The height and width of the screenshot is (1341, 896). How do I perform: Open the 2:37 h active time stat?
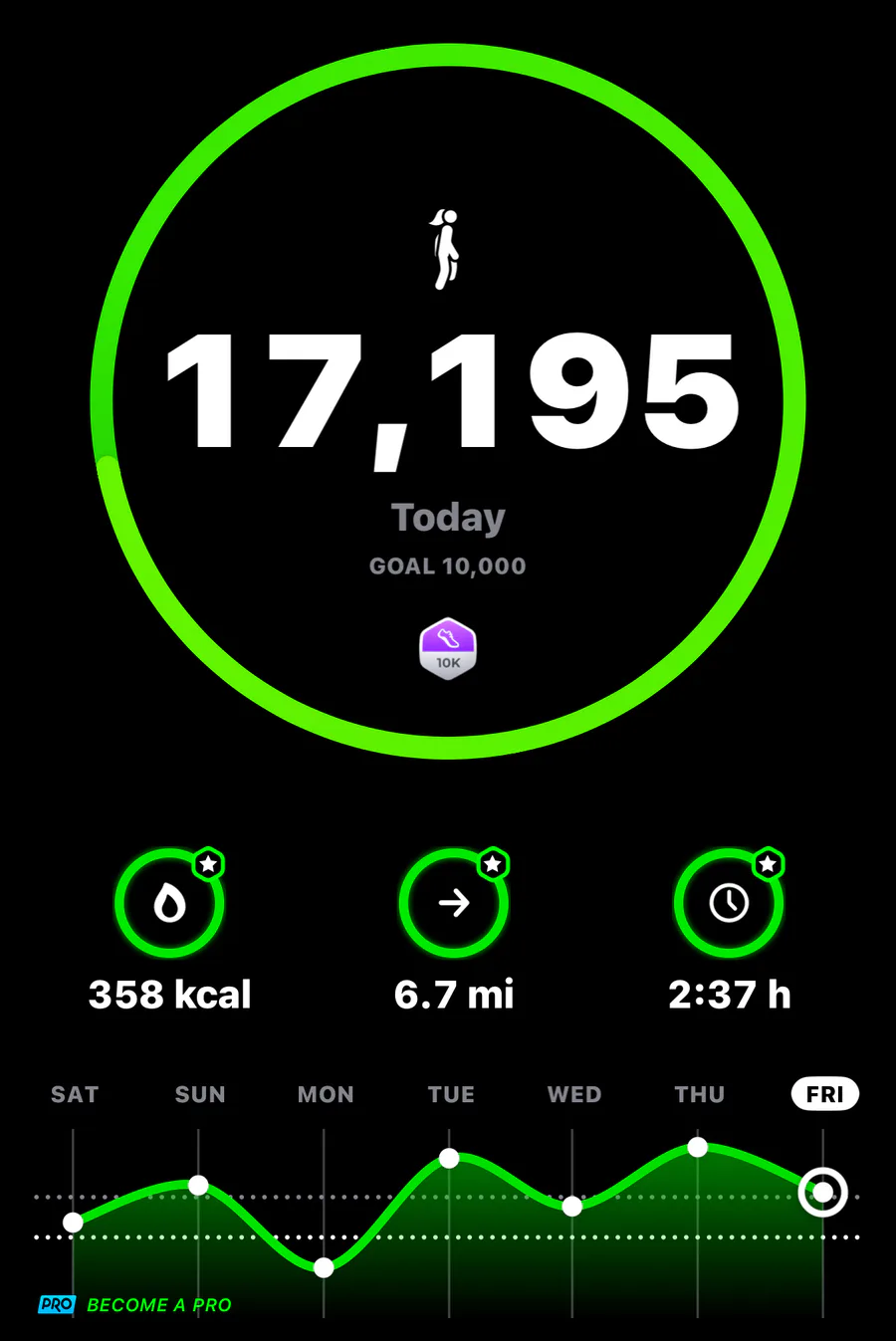pyautogui.click(x=729, y=904)
